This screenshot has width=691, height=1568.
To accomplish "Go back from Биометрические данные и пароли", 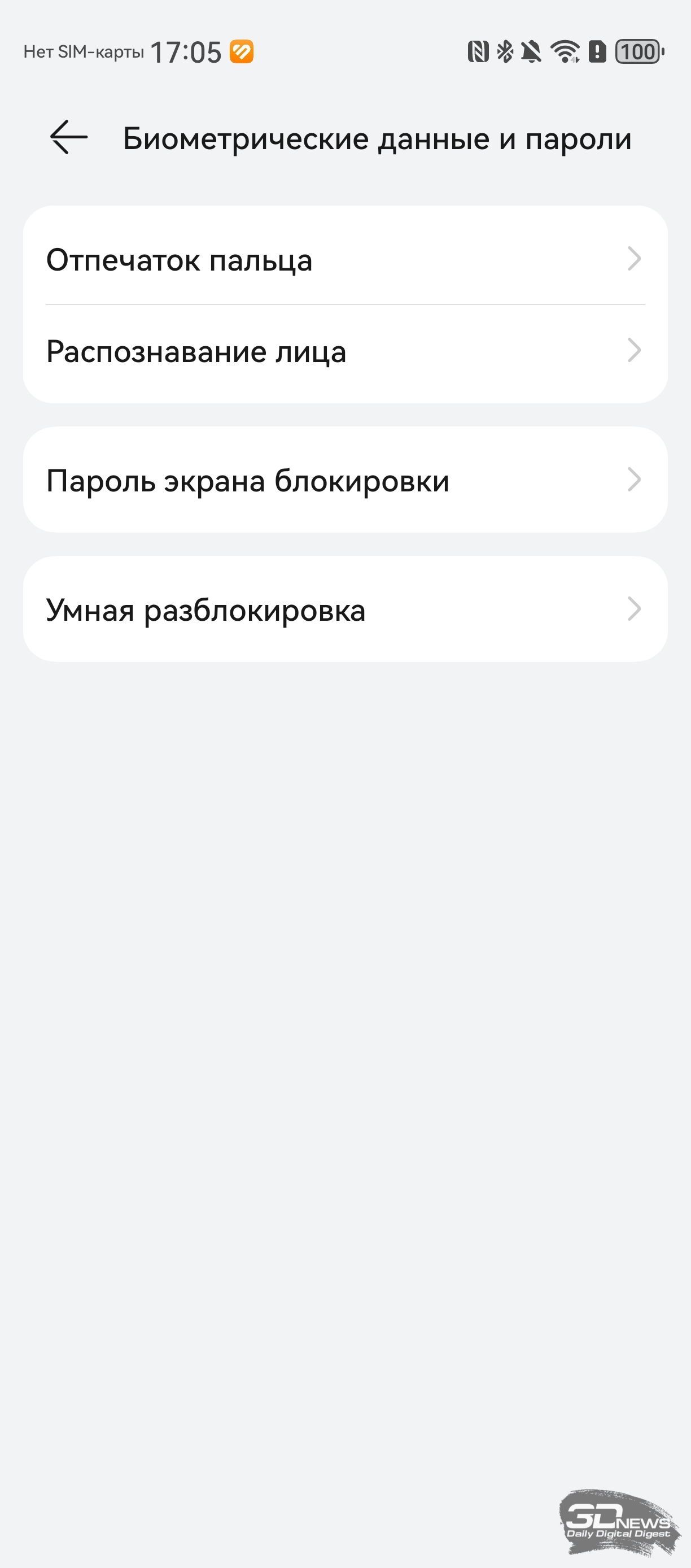I will point(69,138).
